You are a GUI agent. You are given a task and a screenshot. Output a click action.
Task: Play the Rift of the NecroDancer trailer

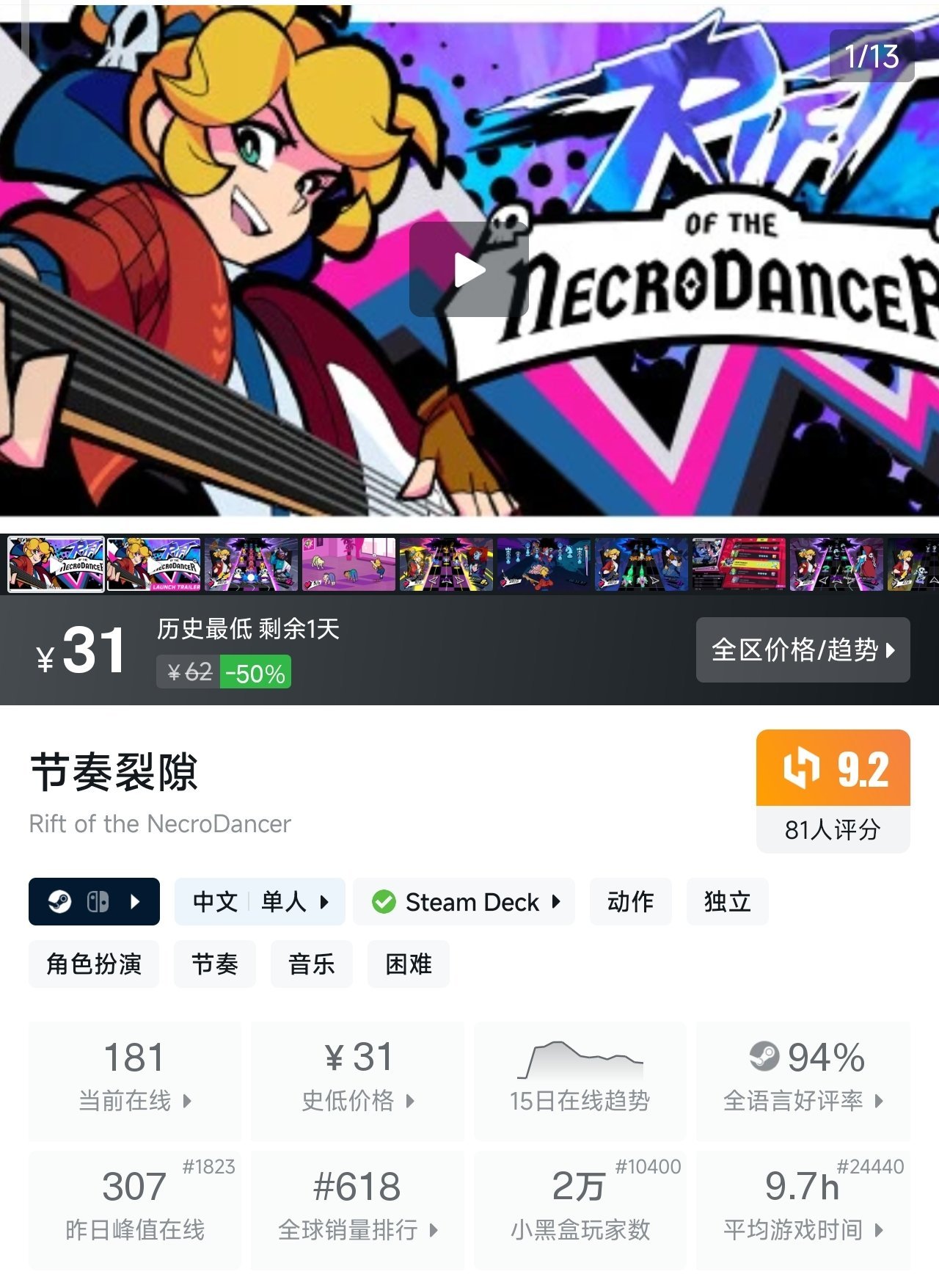click(469, 270)
